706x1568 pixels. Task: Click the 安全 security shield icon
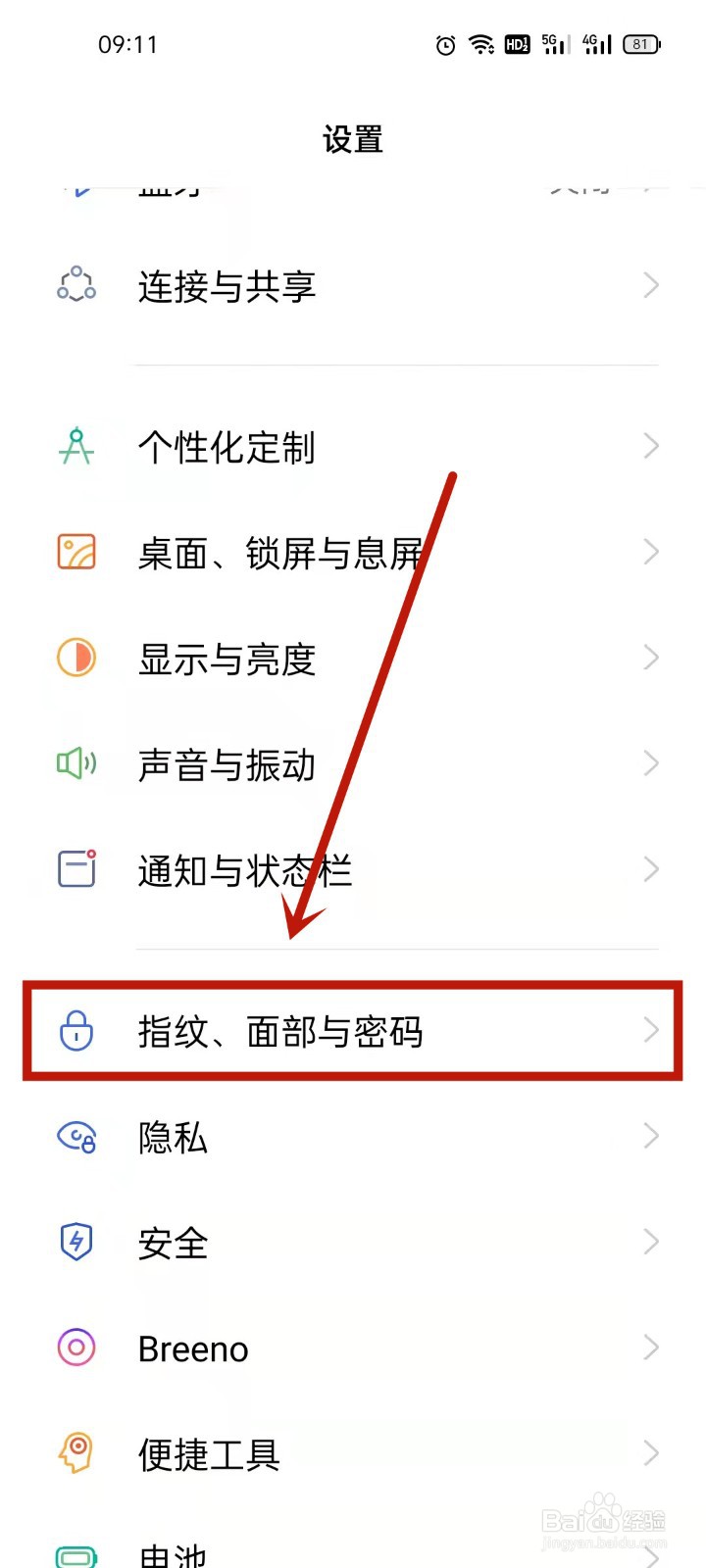76,1242
